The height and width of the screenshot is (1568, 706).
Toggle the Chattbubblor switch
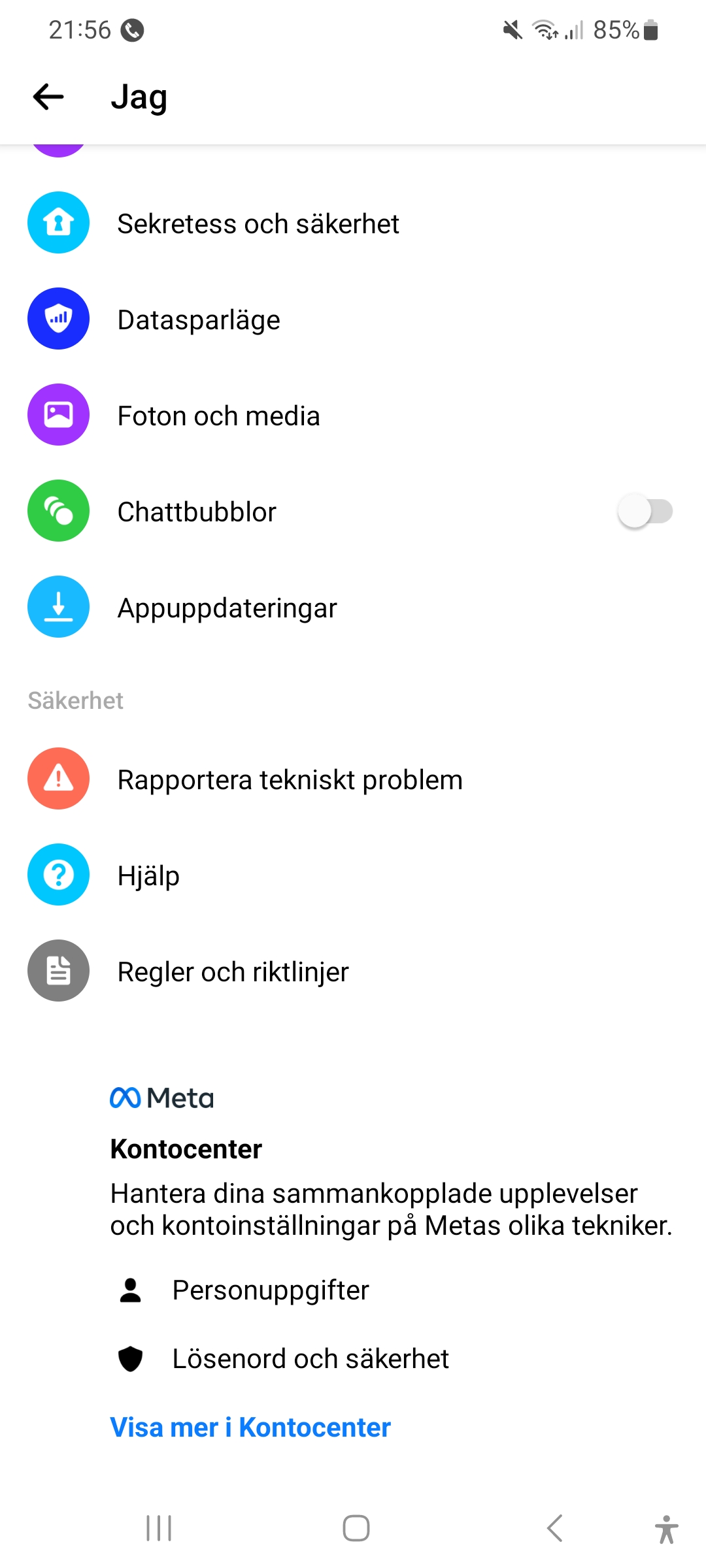(645, 512)
